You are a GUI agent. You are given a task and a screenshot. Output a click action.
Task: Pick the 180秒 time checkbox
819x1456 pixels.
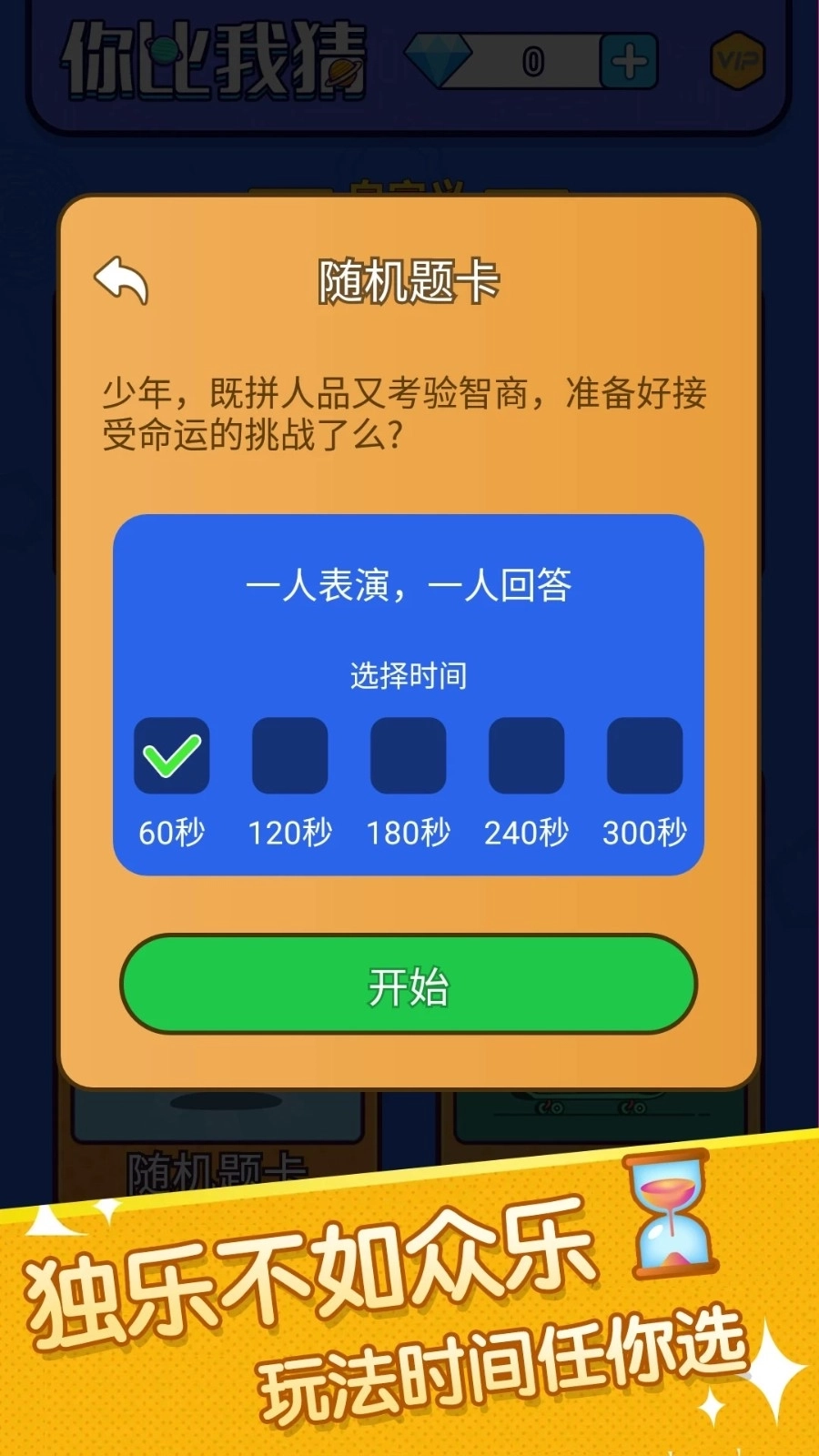[x=408, y=755]
